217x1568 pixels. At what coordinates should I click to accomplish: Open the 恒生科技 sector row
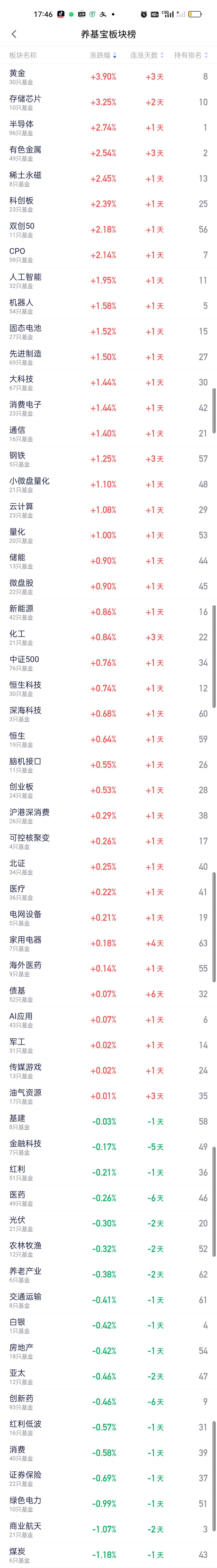click(108, 688)
